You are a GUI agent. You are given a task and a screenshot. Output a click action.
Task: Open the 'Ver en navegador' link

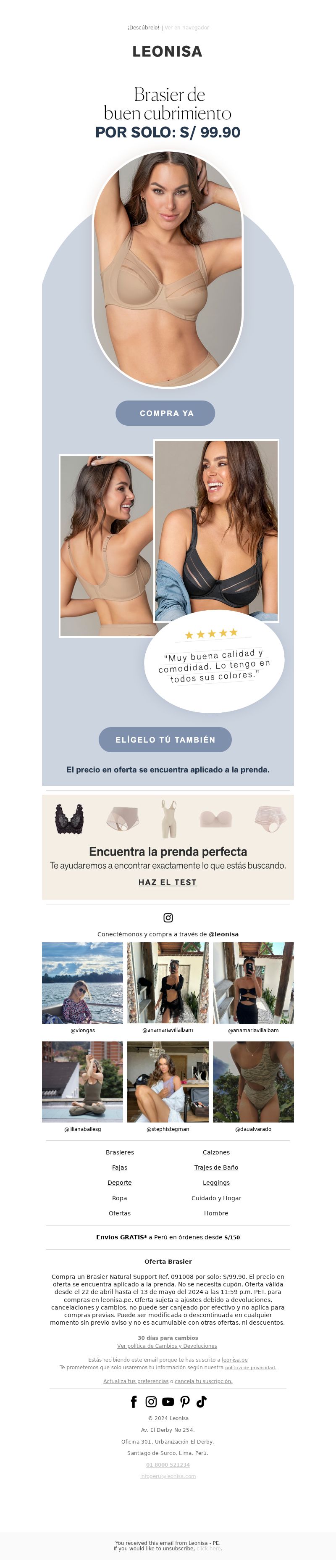tap(186, 27)
